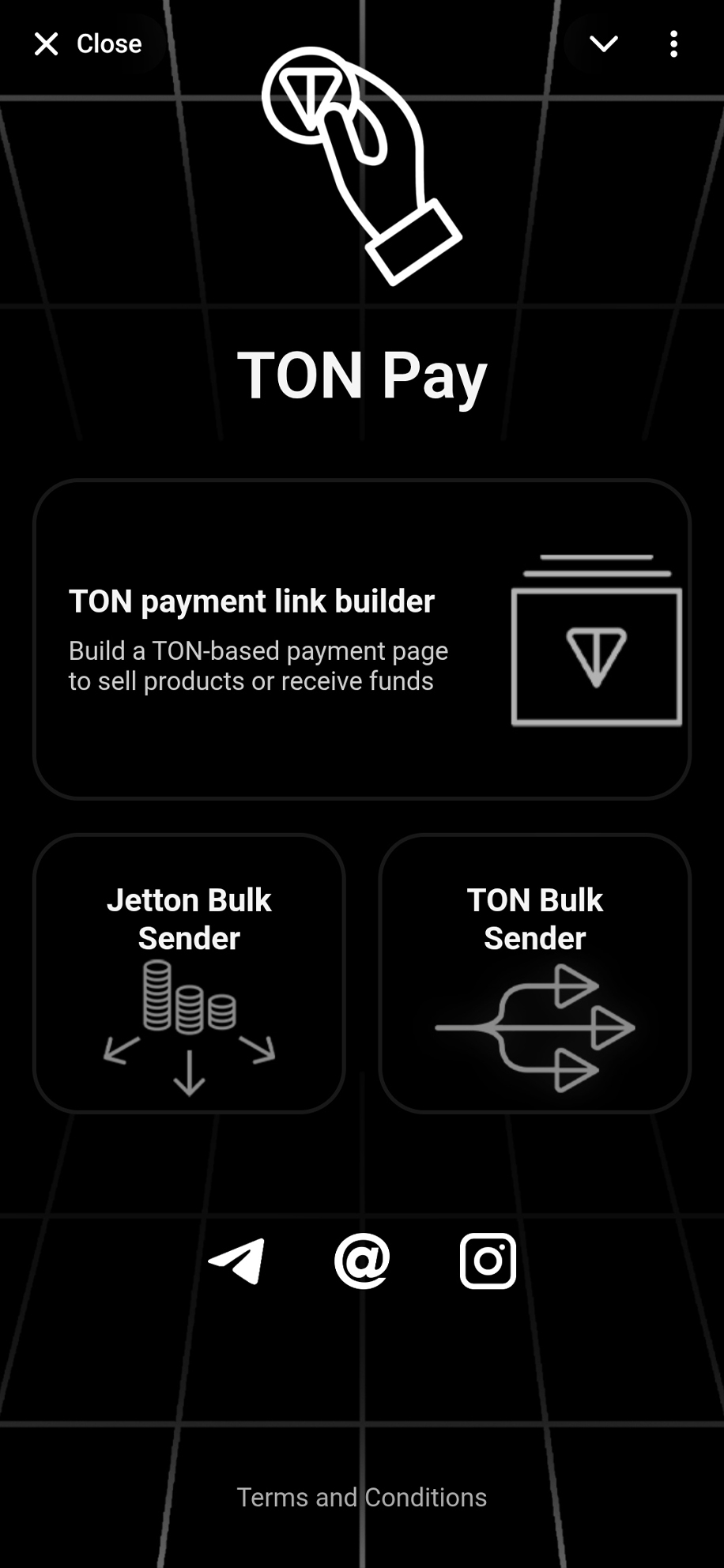
Task: Open the Jetton Bulk Sender tool
Action: [x=190, y=972]
